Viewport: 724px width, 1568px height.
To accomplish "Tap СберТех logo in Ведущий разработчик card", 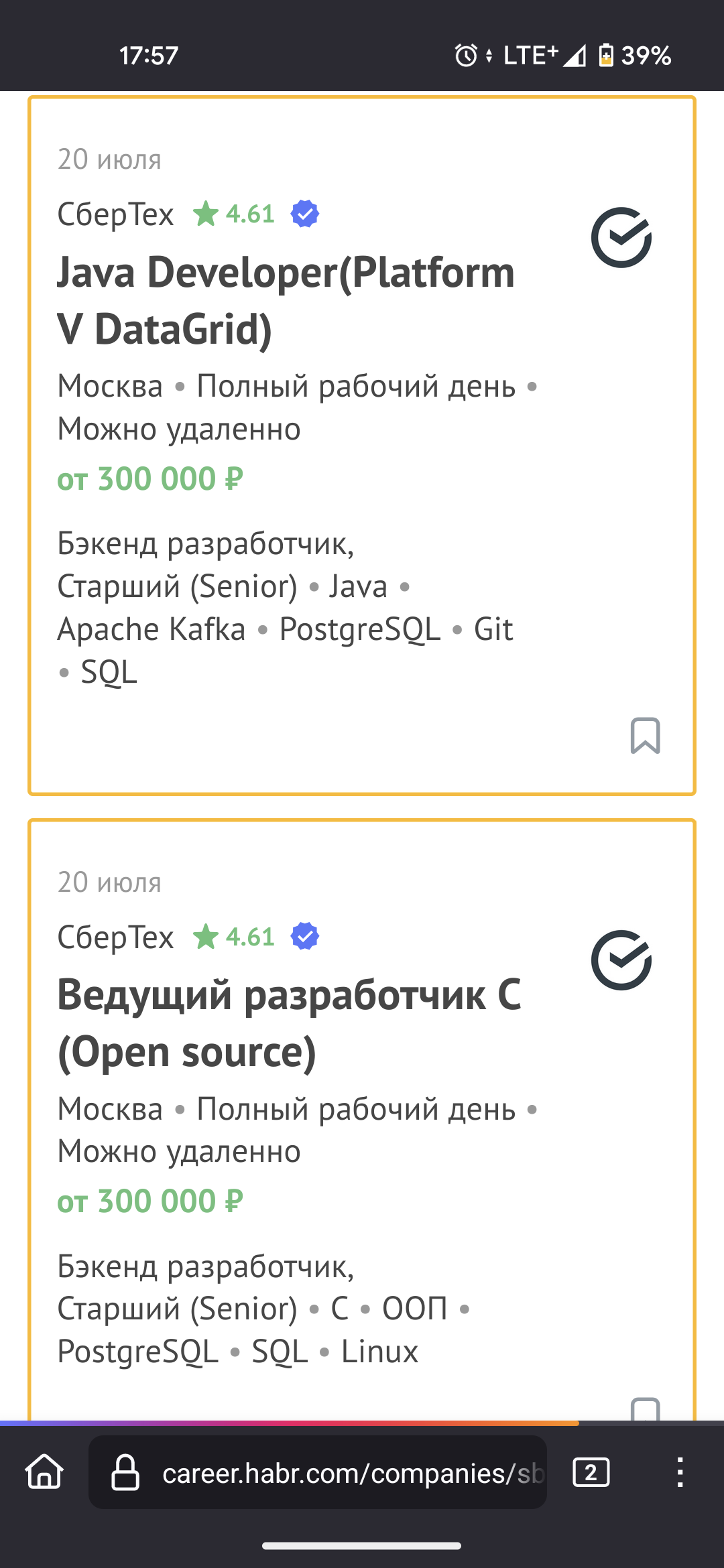I will 621,960.
